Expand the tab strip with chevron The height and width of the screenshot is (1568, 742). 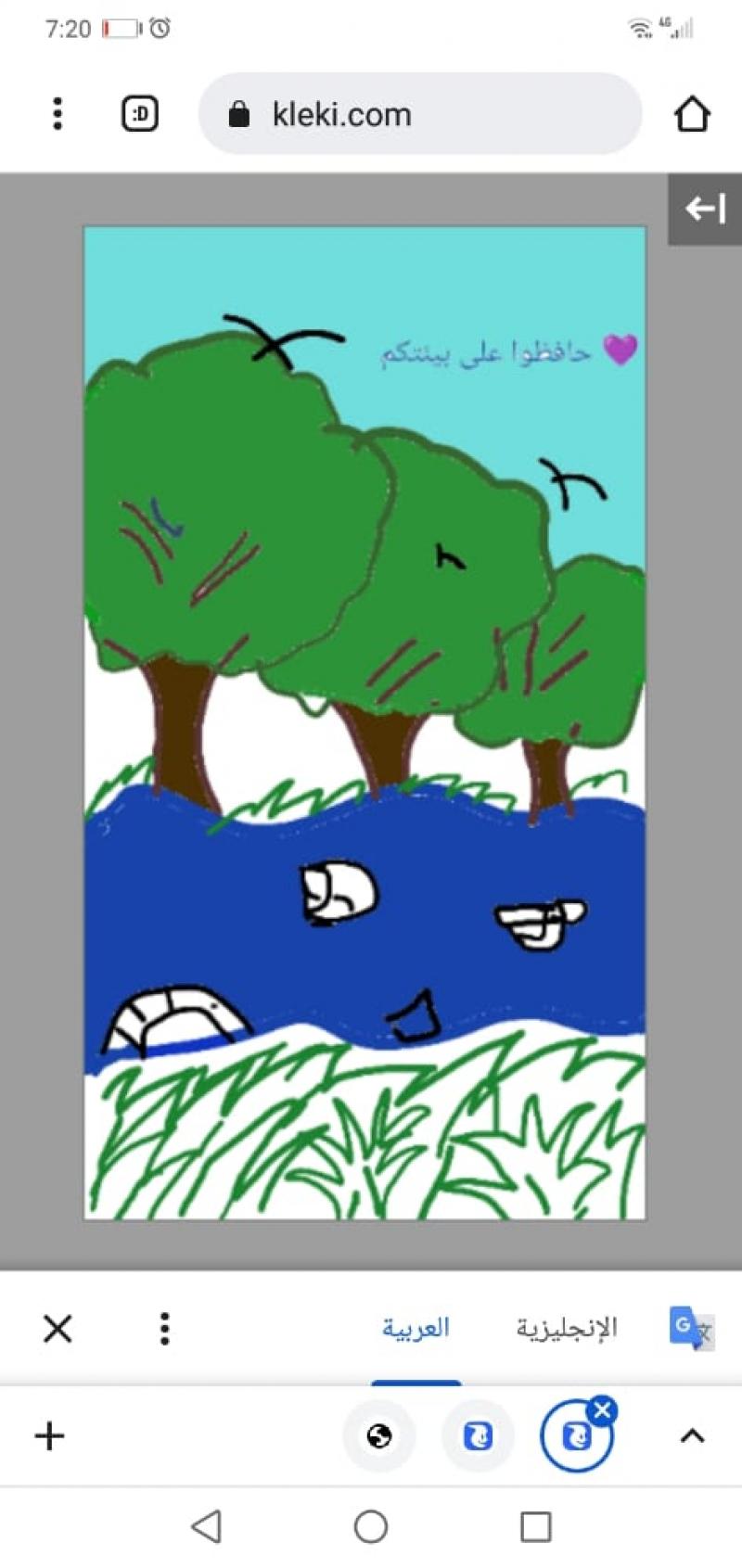point(692,1436)
